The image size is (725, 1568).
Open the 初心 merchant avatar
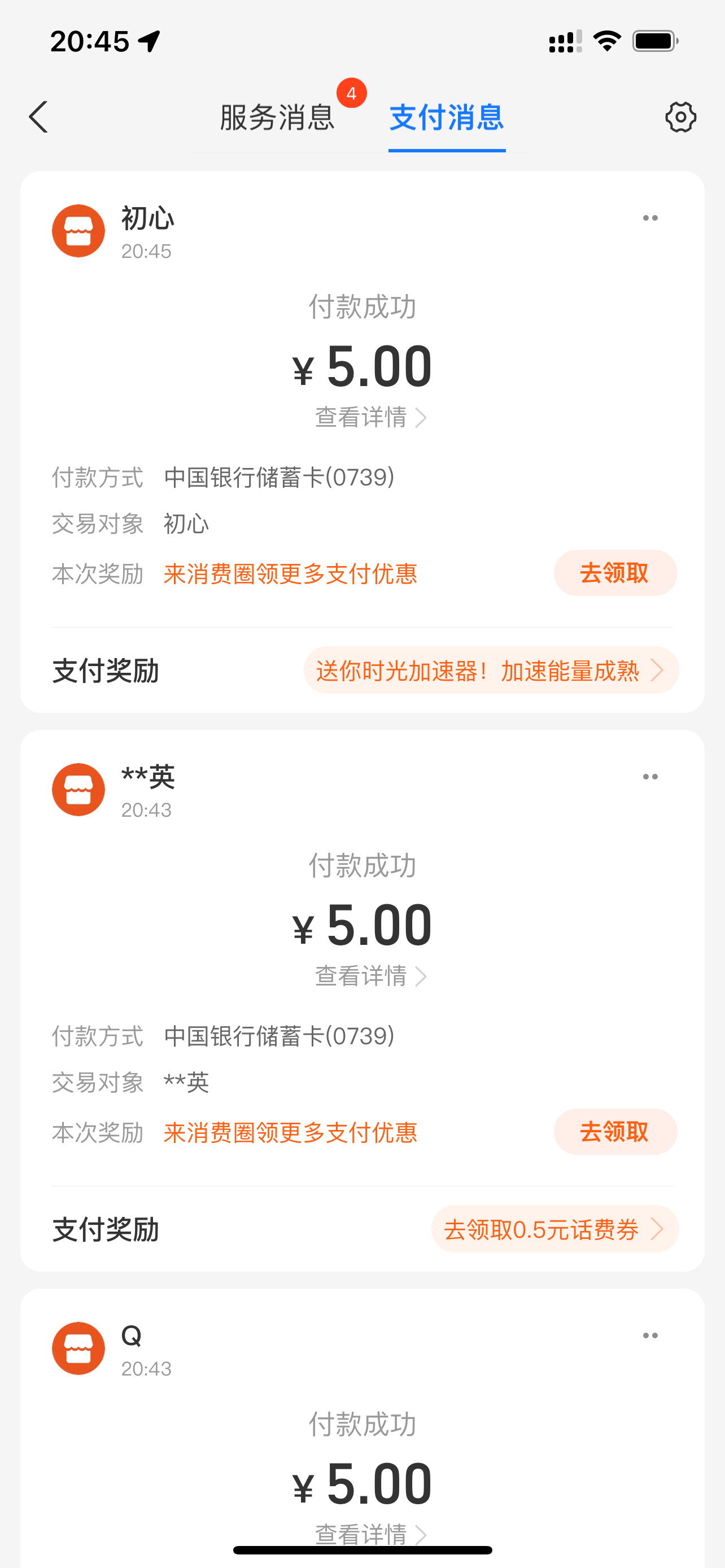pos(78,231)
